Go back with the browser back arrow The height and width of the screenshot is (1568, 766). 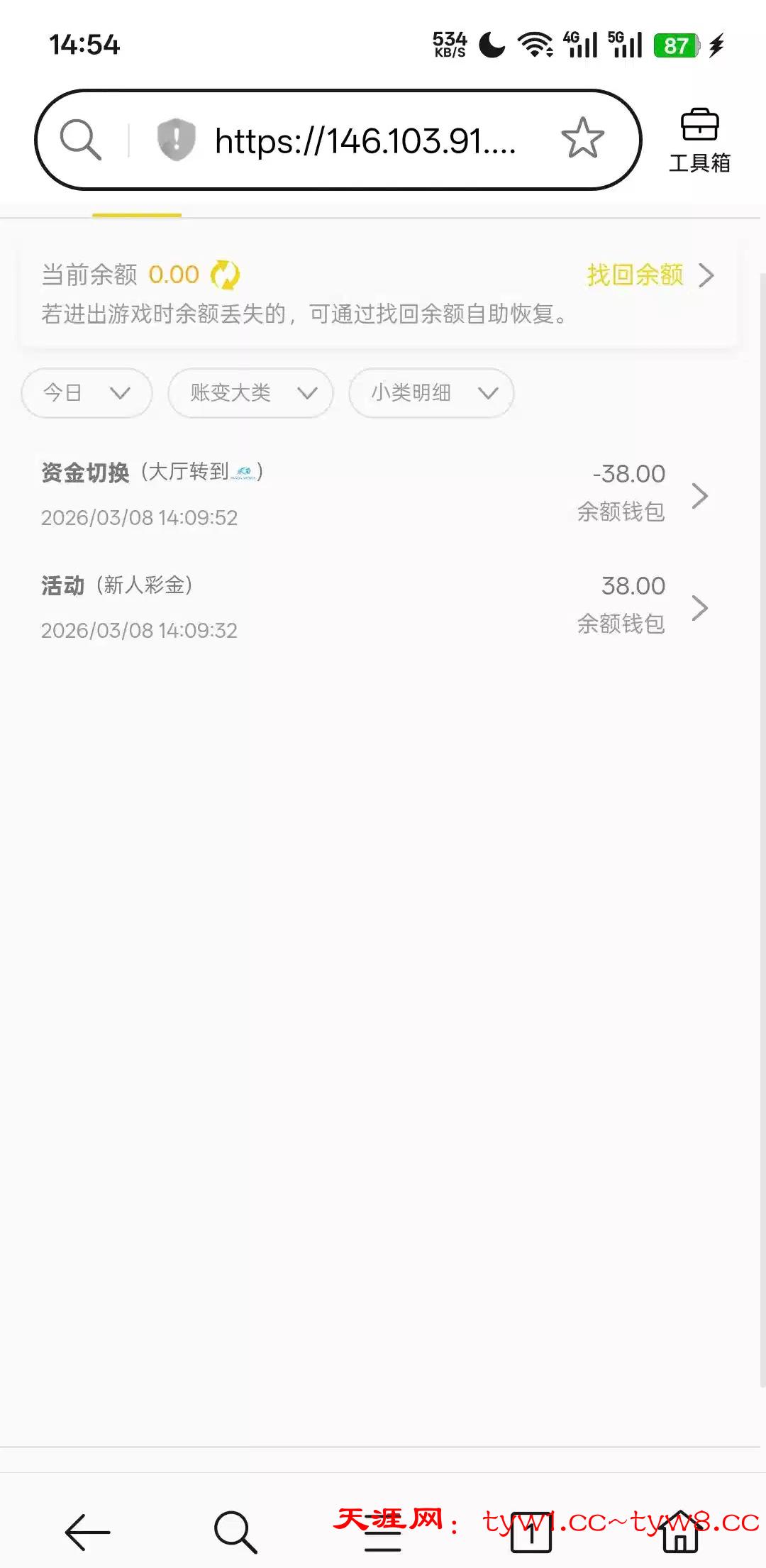pyautogui.click(x=88, y=1533)
